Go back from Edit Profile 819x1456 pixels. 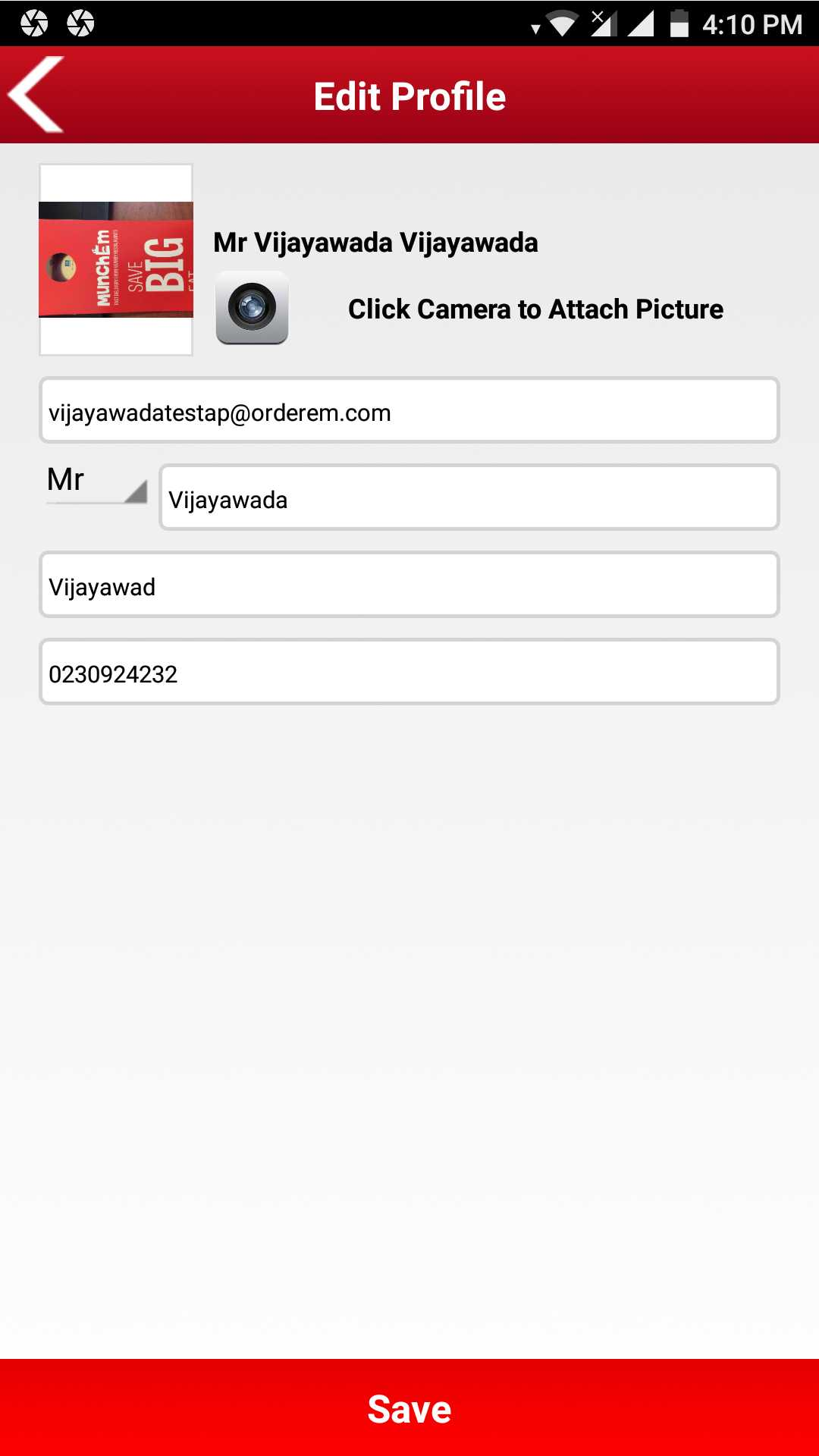36,95
